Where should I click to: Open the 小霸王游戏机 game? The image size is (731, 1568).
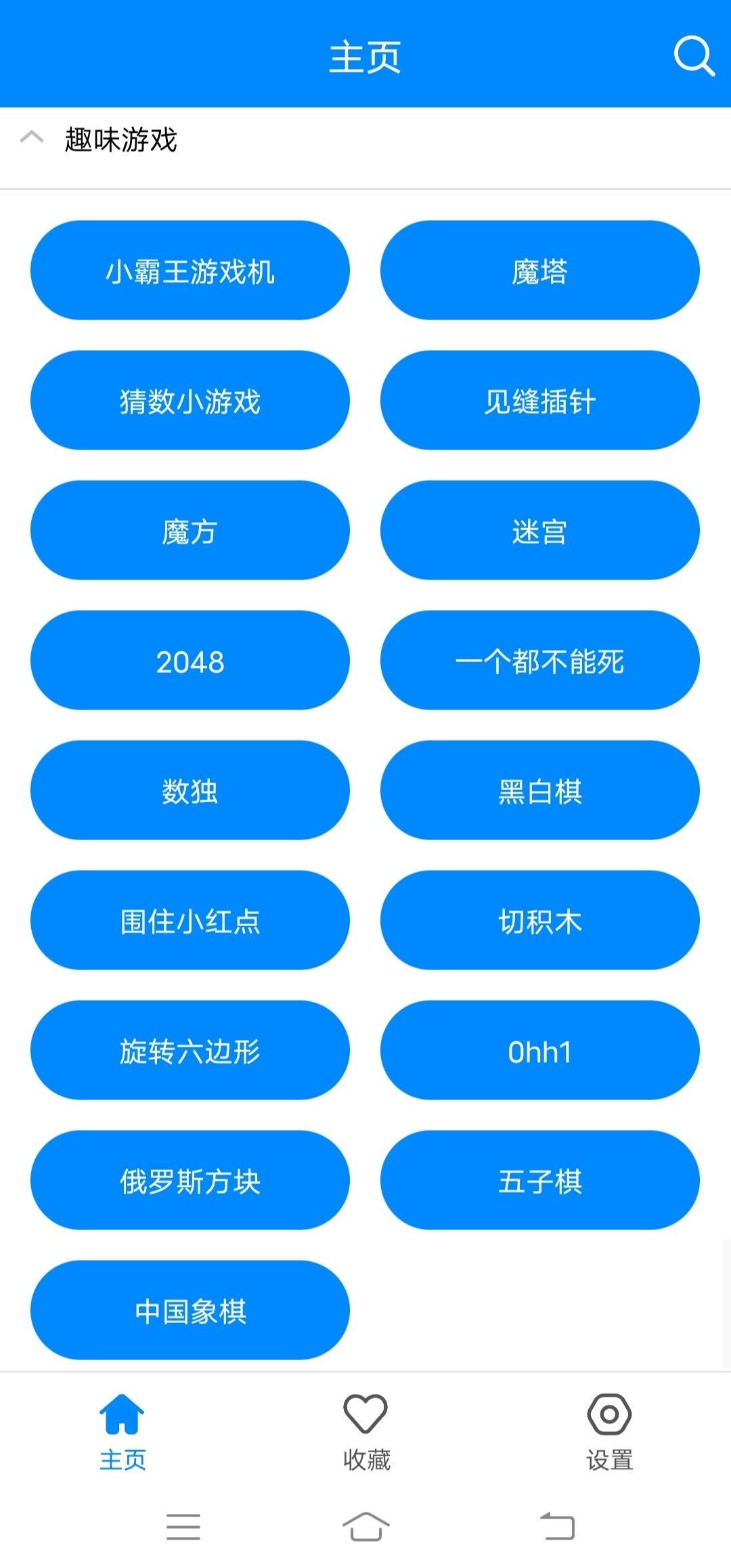pos(190,269)
